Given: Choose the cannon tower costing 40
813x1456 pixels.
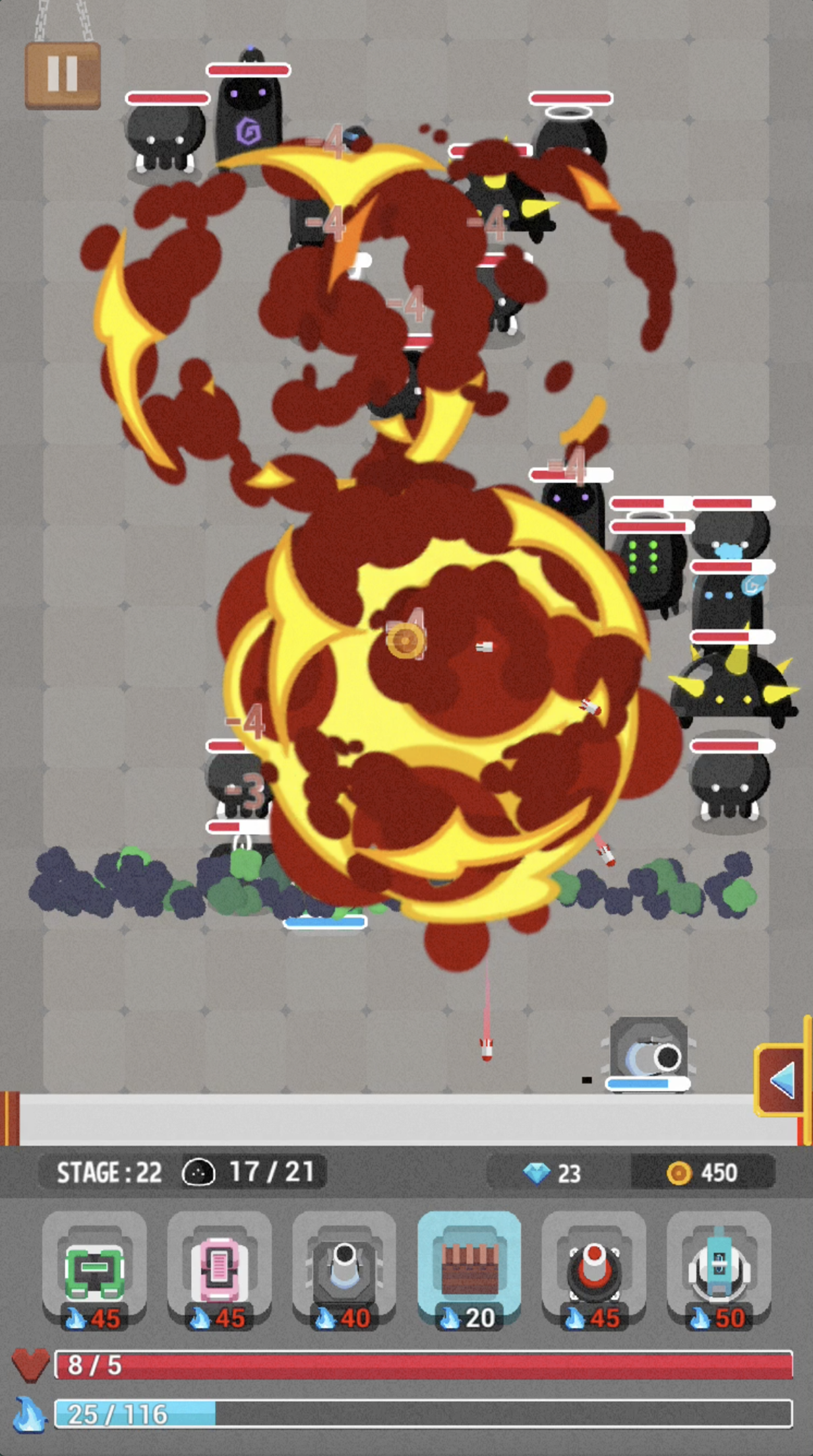Looking at the screenshot, I should 344,1268.
